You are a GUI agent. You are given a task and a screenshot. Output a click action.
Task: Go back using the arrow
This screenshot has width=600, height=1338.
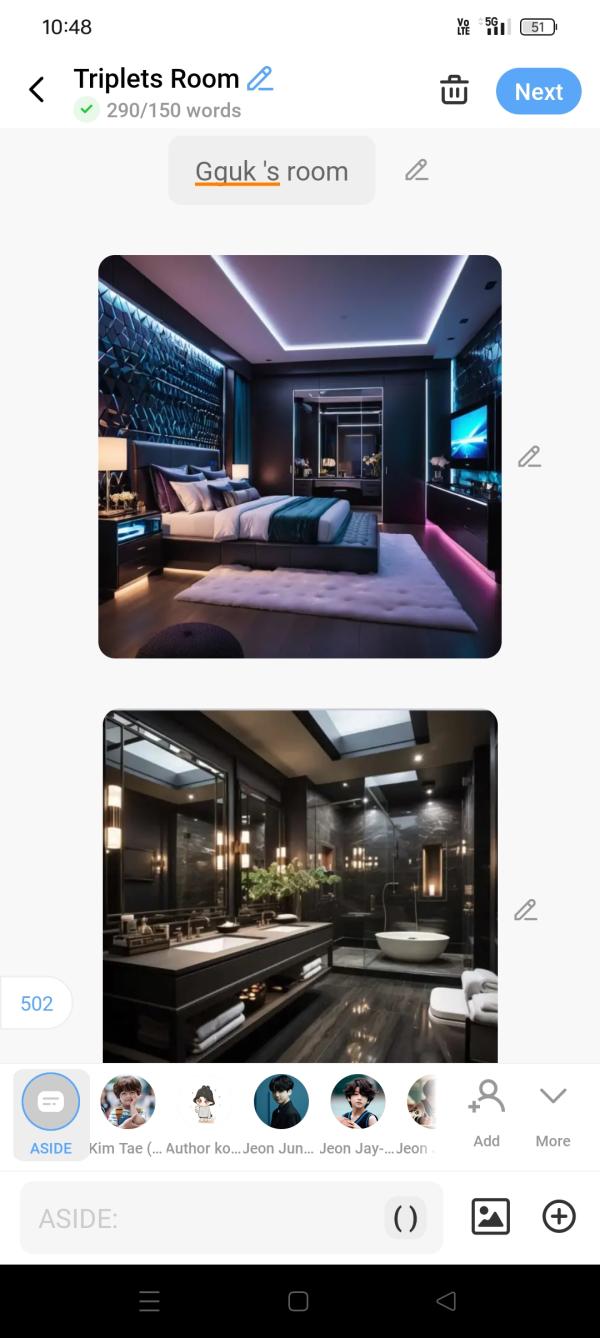click(37, 90)
